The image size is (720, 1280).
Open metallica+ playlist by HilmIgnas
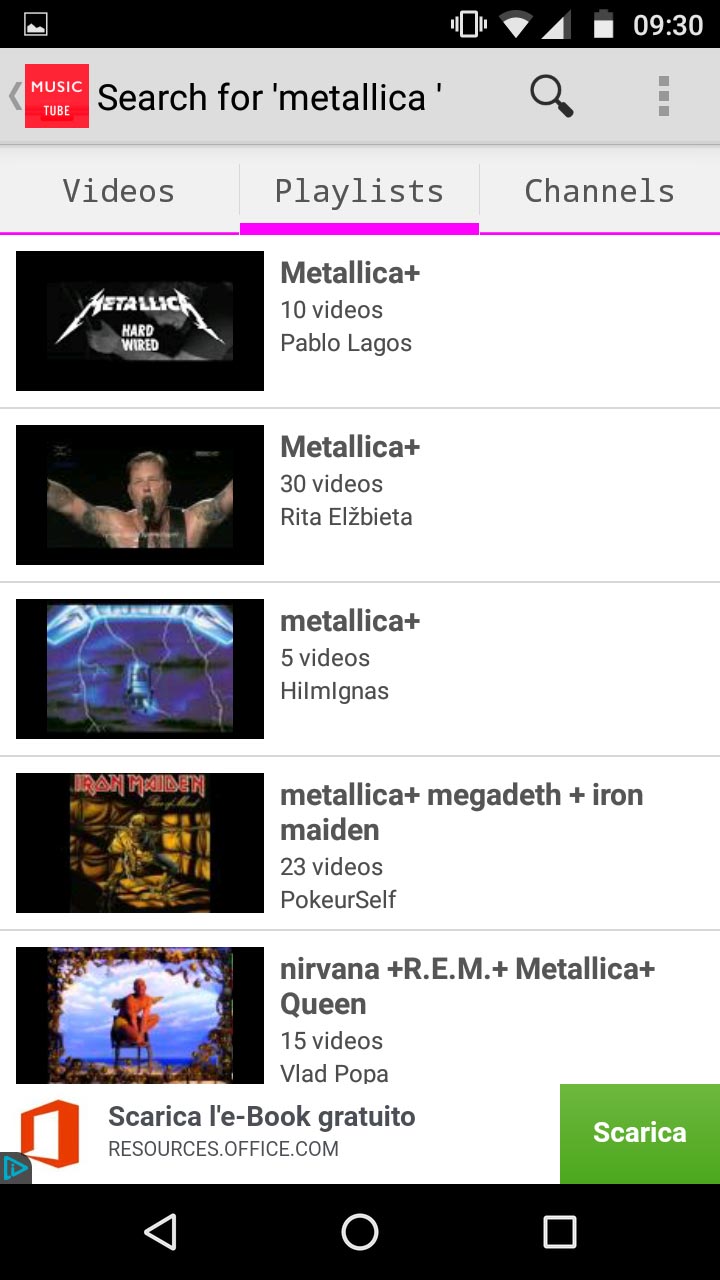pos(360,669)
